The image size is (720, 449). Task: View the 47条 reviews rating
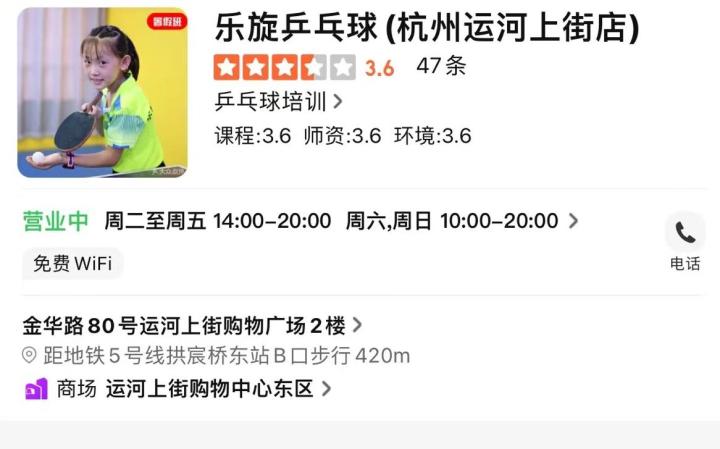pos(441,67)
